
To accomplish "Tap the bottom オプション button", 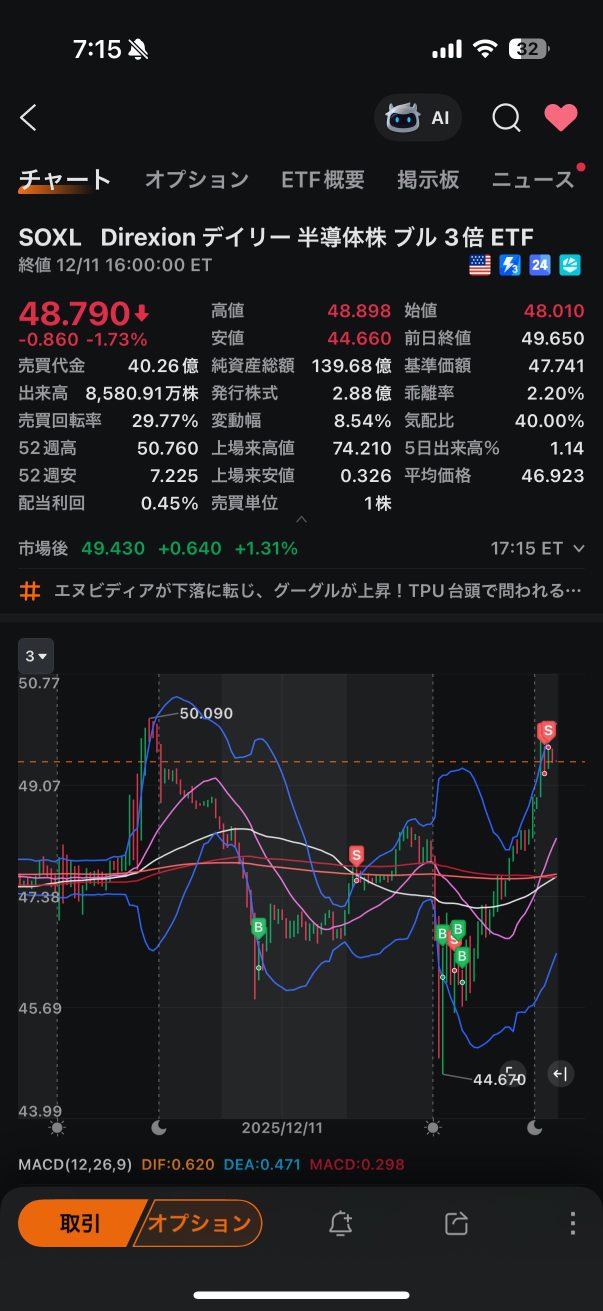I will [199, 1223].
